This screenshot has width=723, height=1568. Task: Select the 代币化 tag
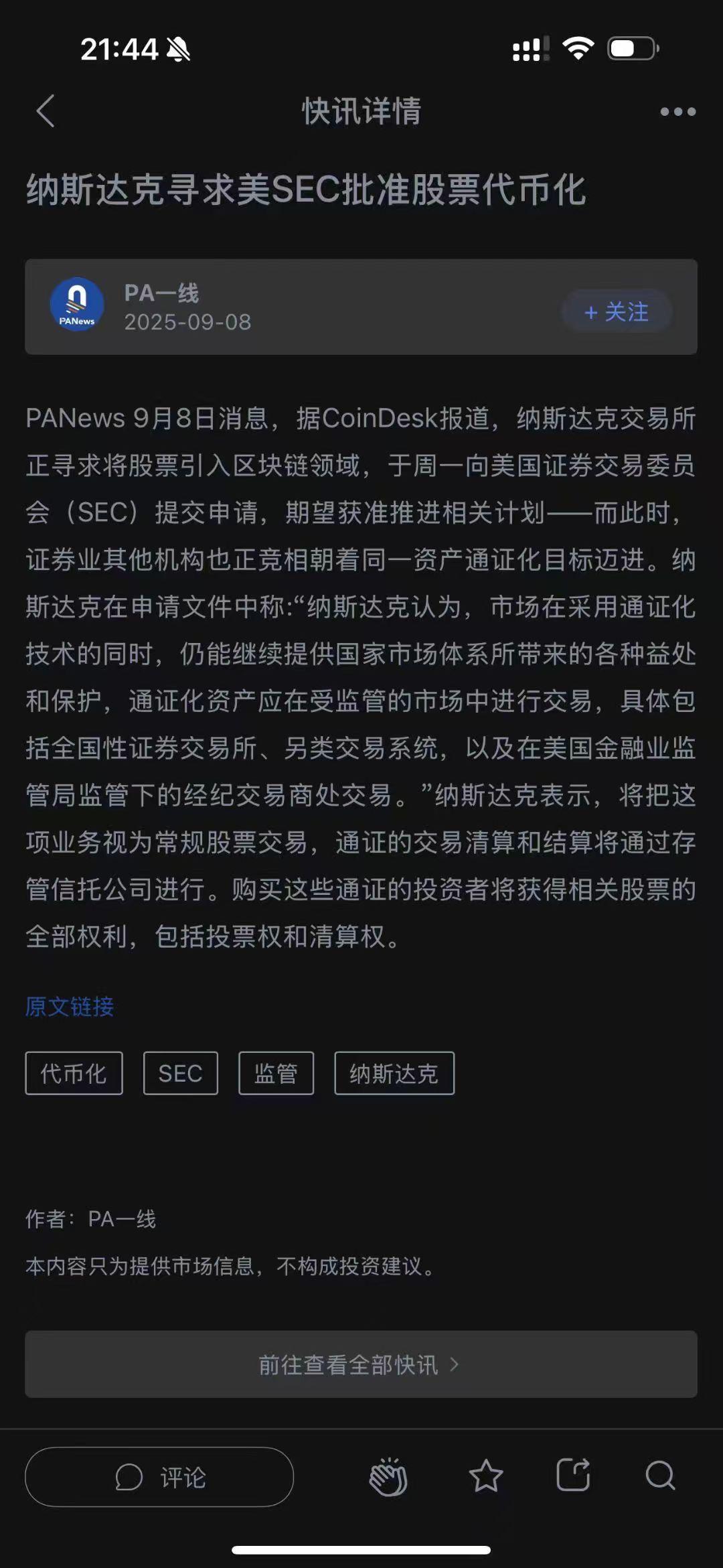coord(74,1073)
